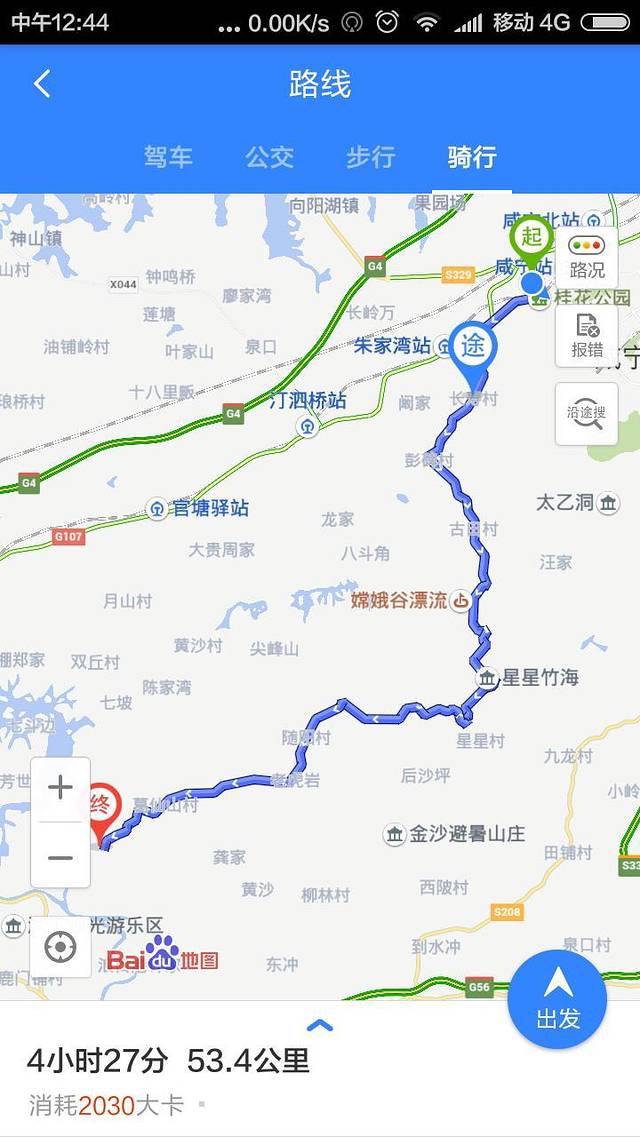Viewport: 640px width, 1137px height.
Task: Start navigation with 出发 button
Action: 557,999
